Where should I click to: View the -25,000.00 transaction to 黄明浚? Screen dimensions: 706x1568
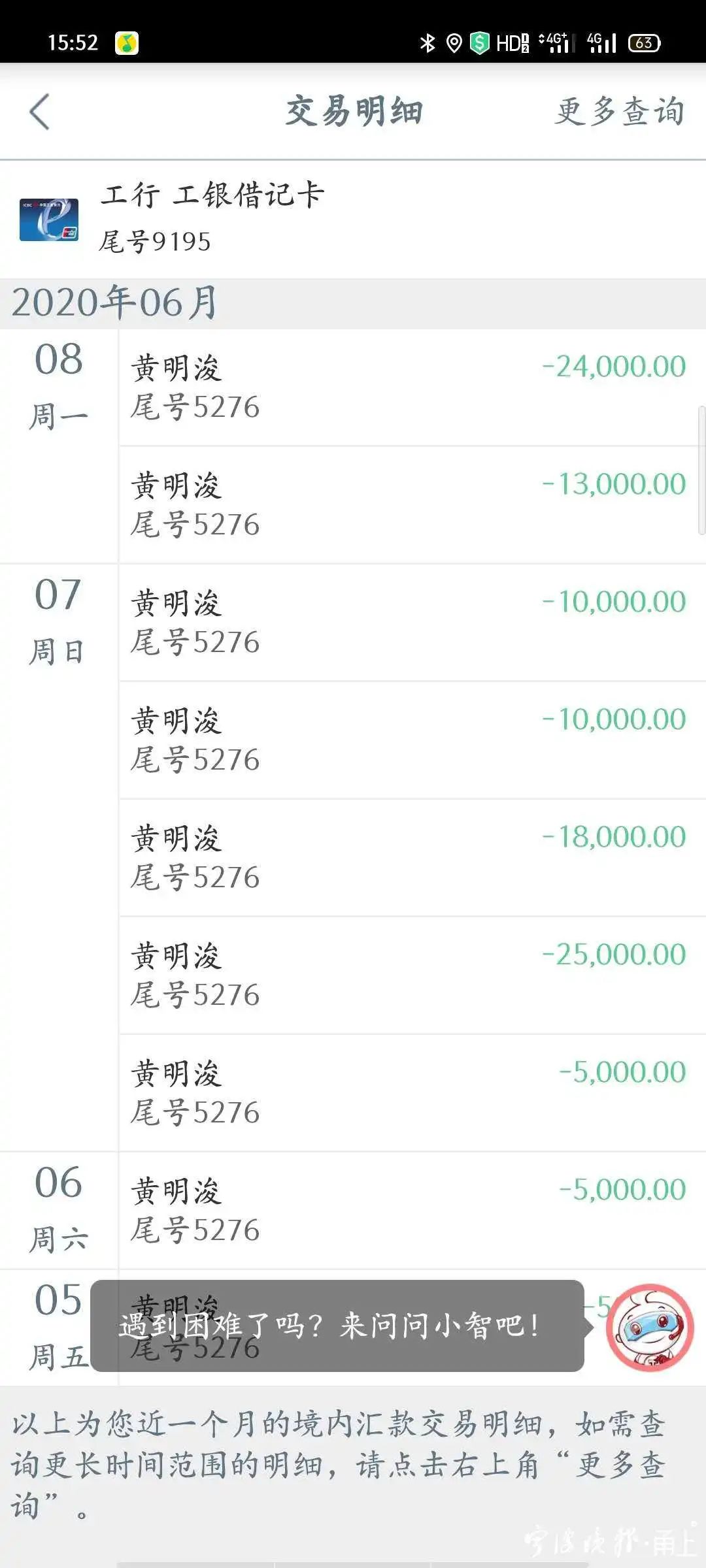coord(412,975)
